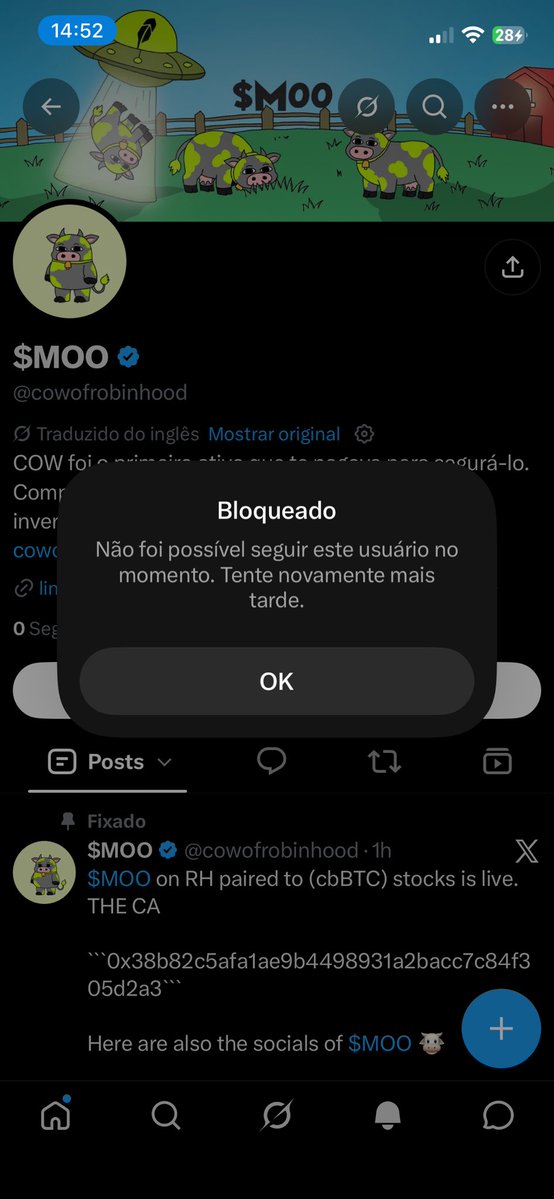Dismiss the Bloqueado dialog with OK

pos(276,681)
